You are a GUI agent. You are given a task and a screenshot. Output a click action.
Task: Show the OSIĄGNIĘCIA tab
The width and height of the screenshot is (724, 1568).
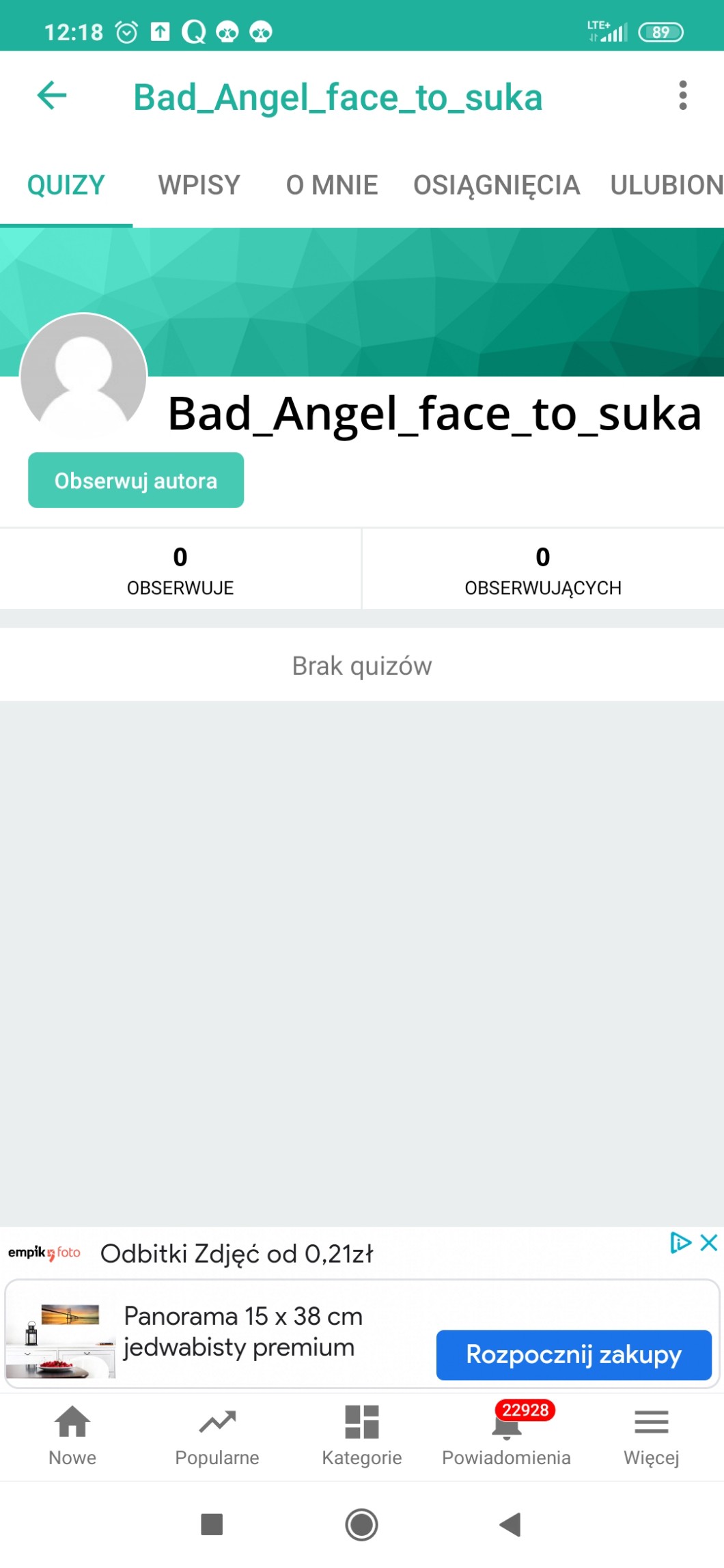497,185
